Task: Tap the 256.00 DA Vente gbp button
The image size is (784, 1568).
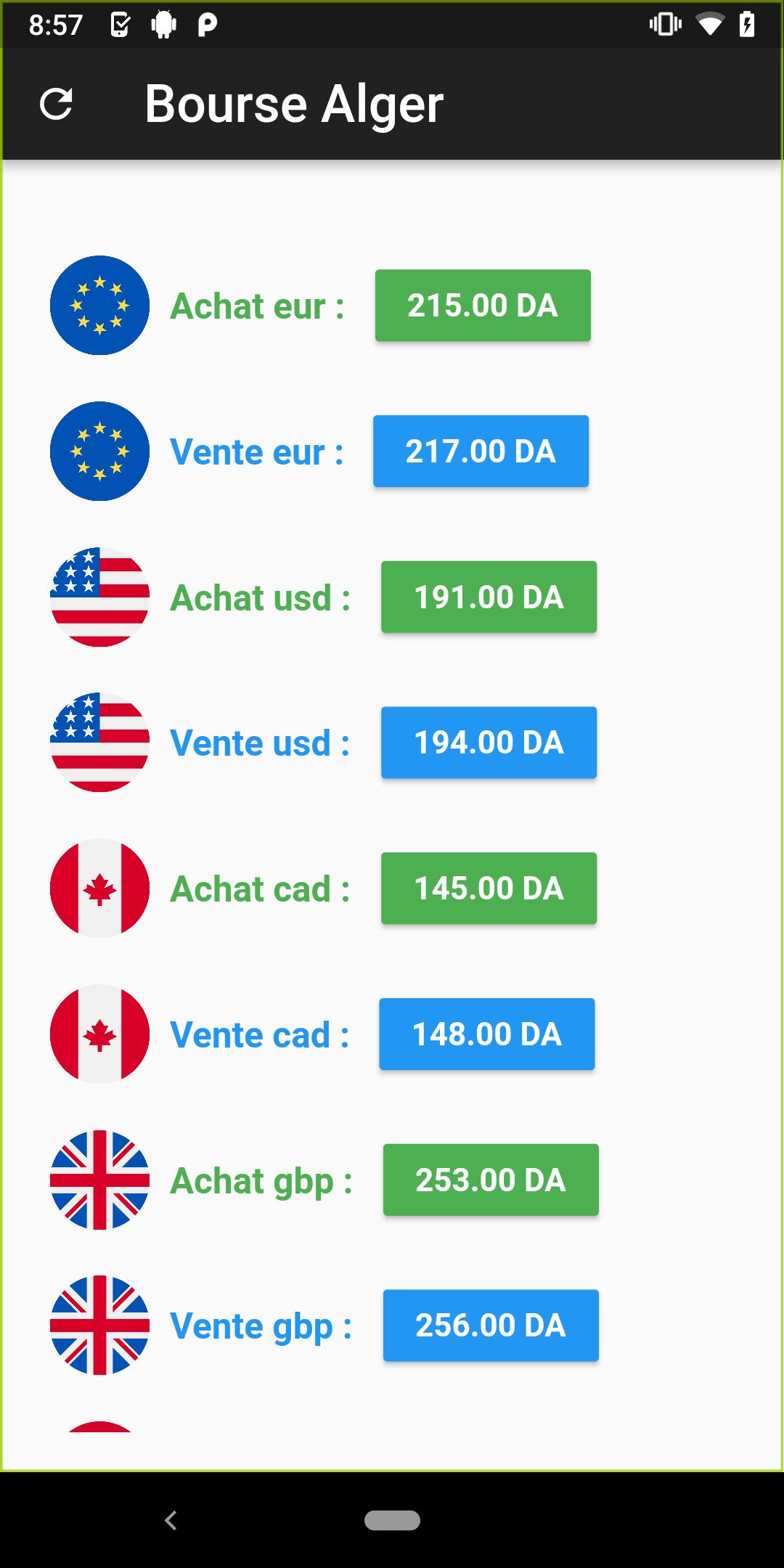Action: [x=491, y=1326]
